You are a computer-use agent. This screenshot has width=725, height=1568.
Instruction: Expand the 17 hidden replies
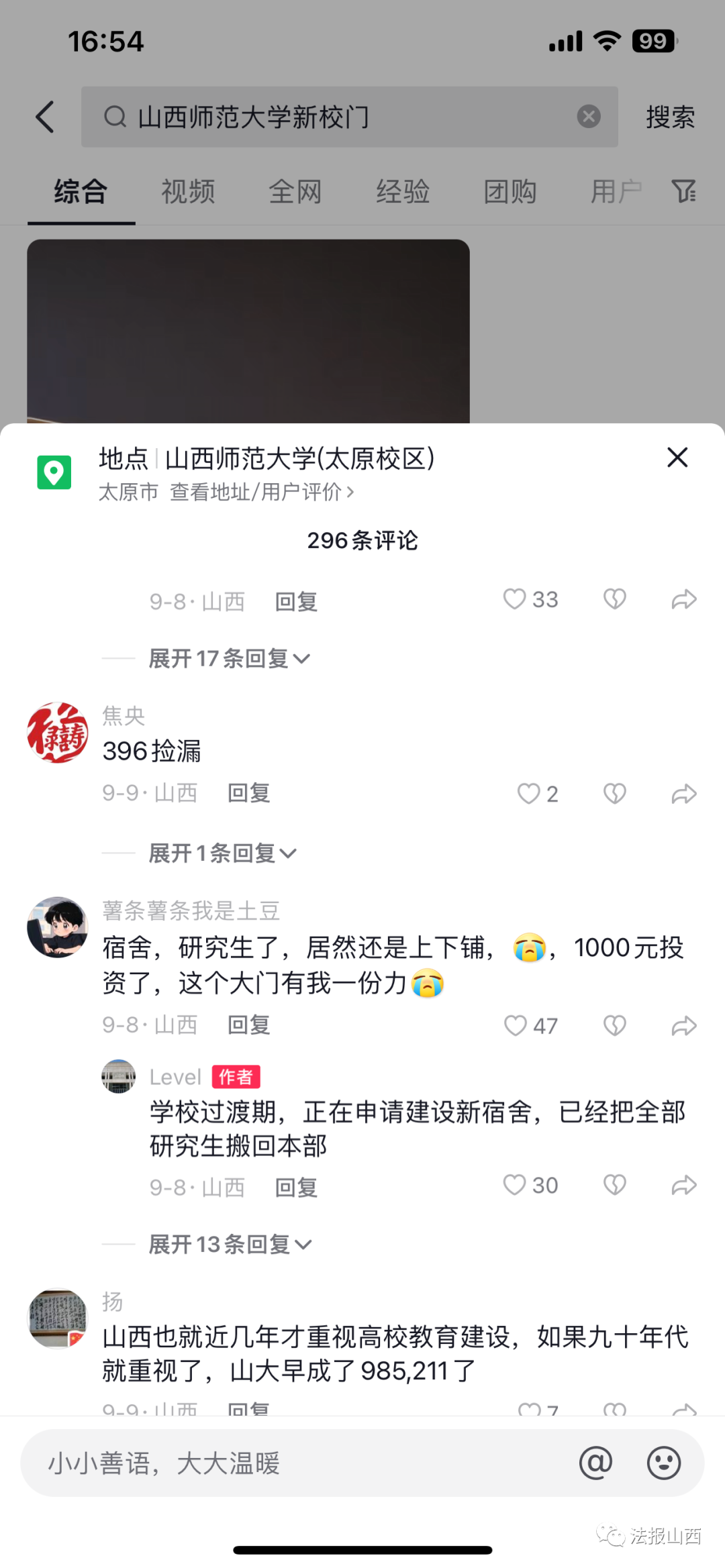(x=228, y=658)
